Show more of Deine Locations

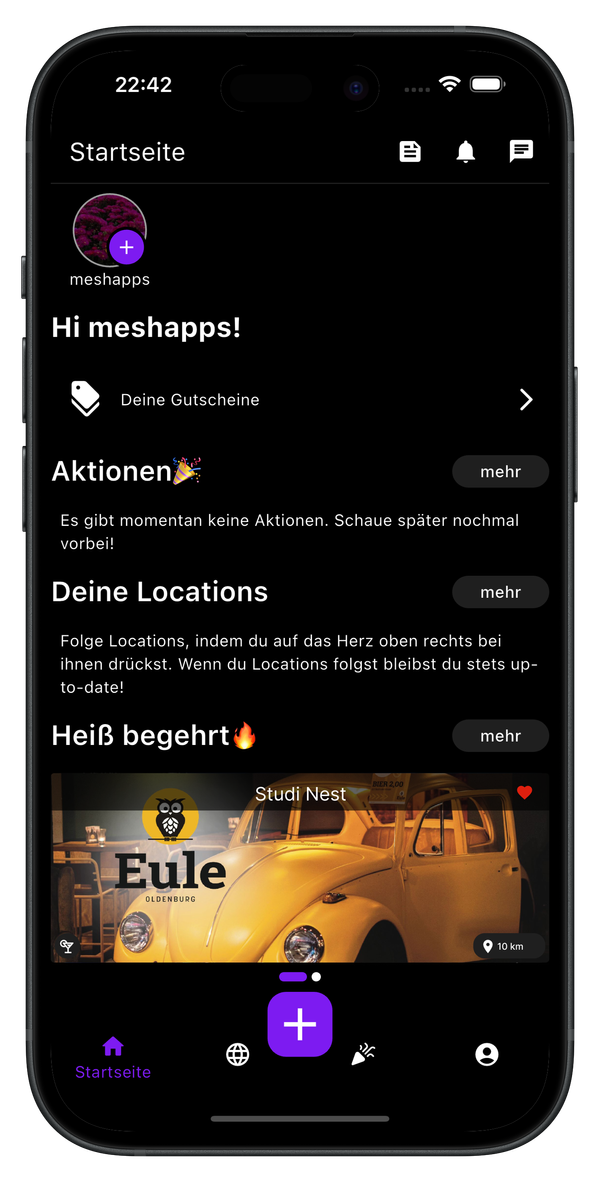[x=500, y=592]
